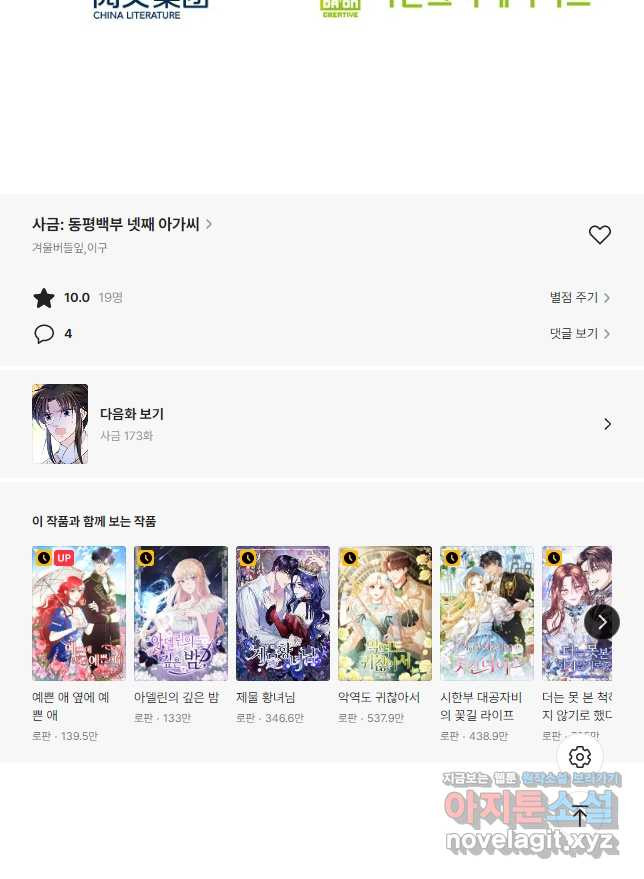Open 댓글 보기 to view comments

pos(579,334)
